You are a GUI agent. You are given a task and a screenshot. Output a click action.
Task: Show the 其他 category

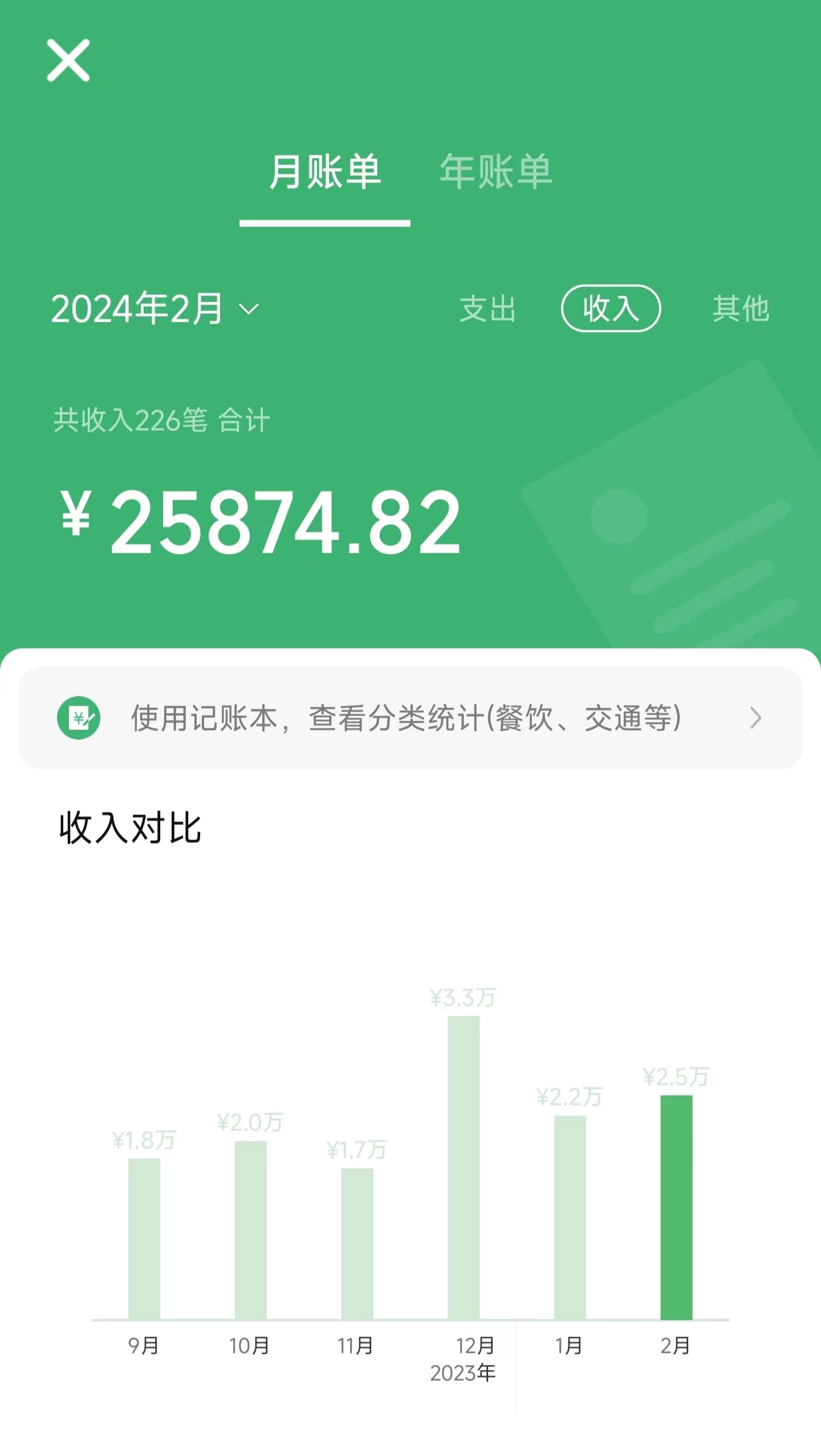point(741,309)
